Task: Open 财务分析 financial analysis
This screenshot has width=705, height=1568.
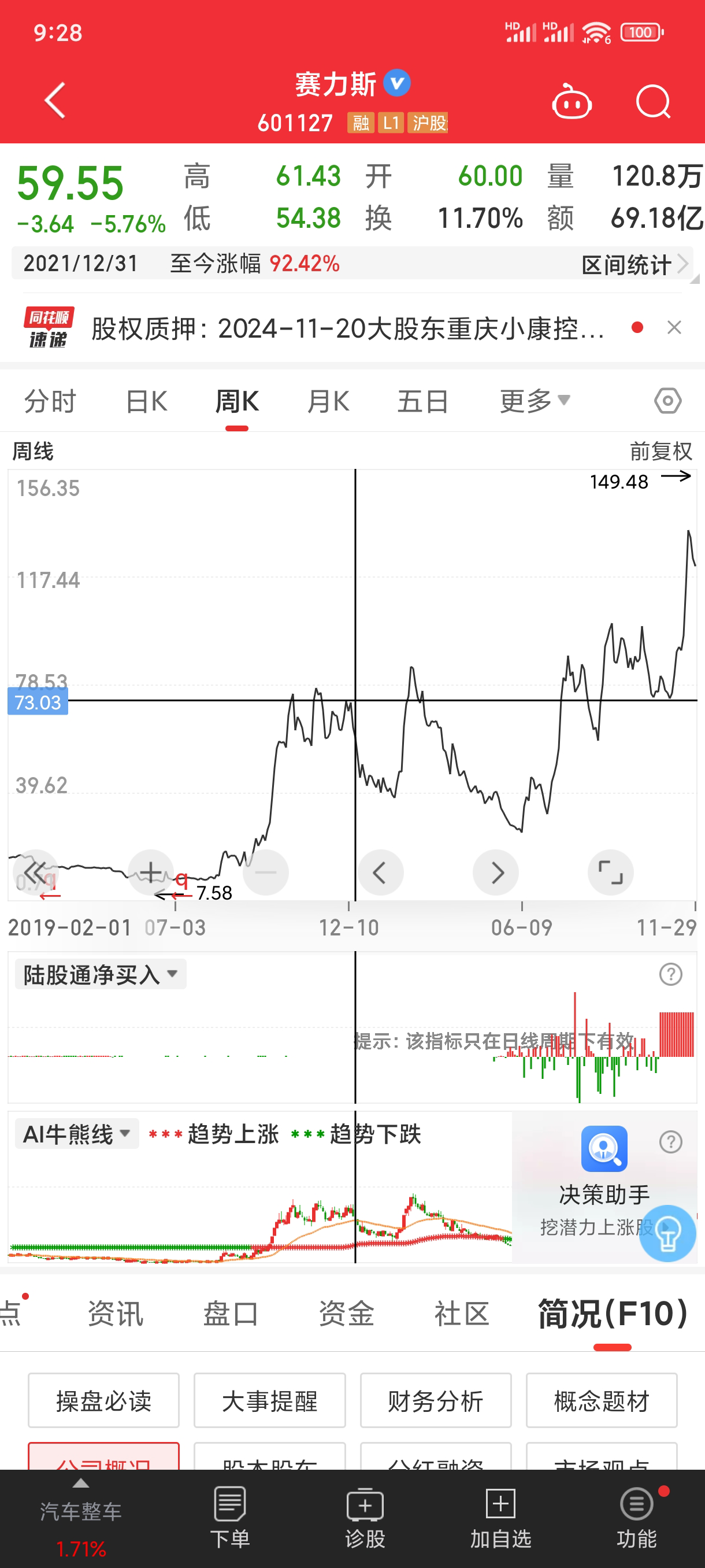Action: pos(436,1400)
